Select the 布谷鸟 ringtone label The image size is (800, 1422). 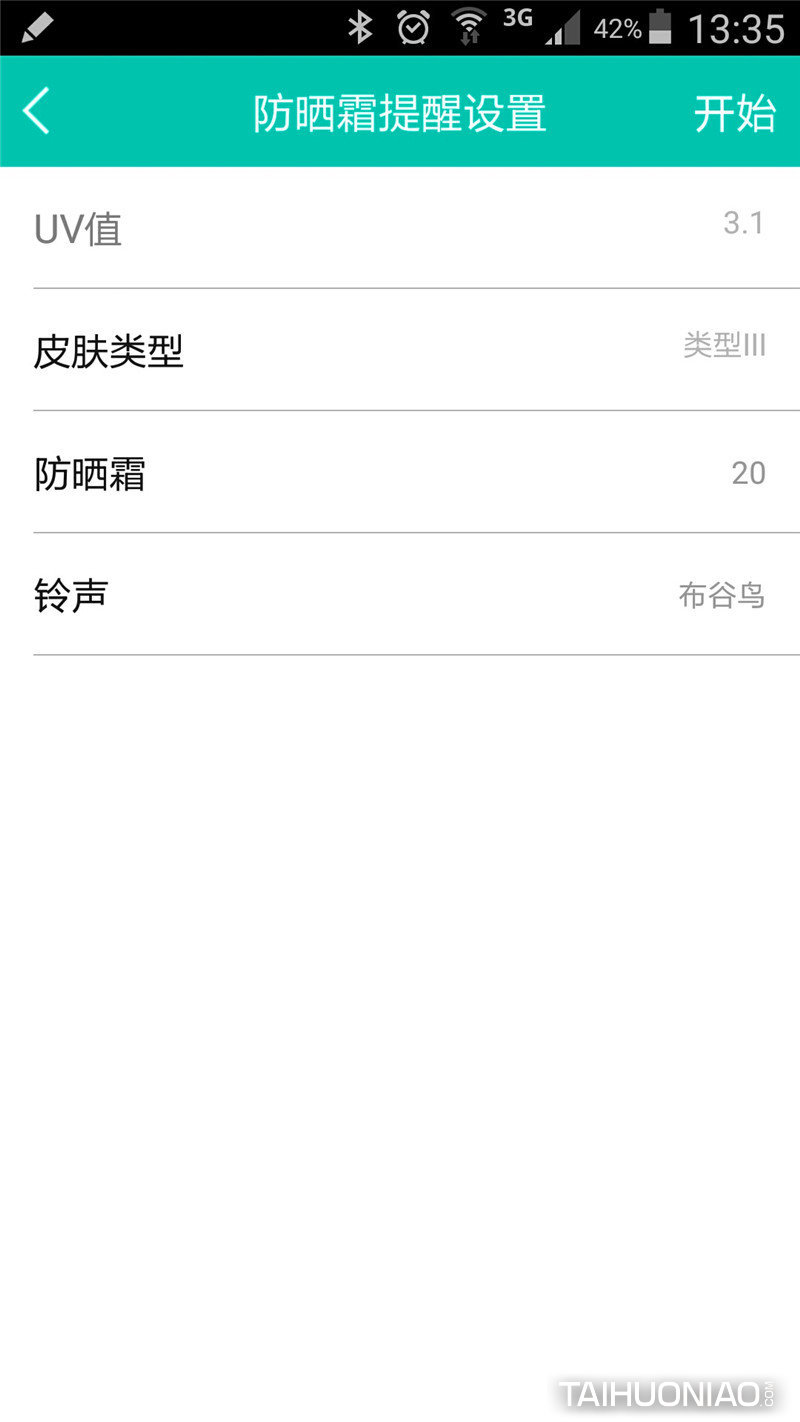click(722, 596)
